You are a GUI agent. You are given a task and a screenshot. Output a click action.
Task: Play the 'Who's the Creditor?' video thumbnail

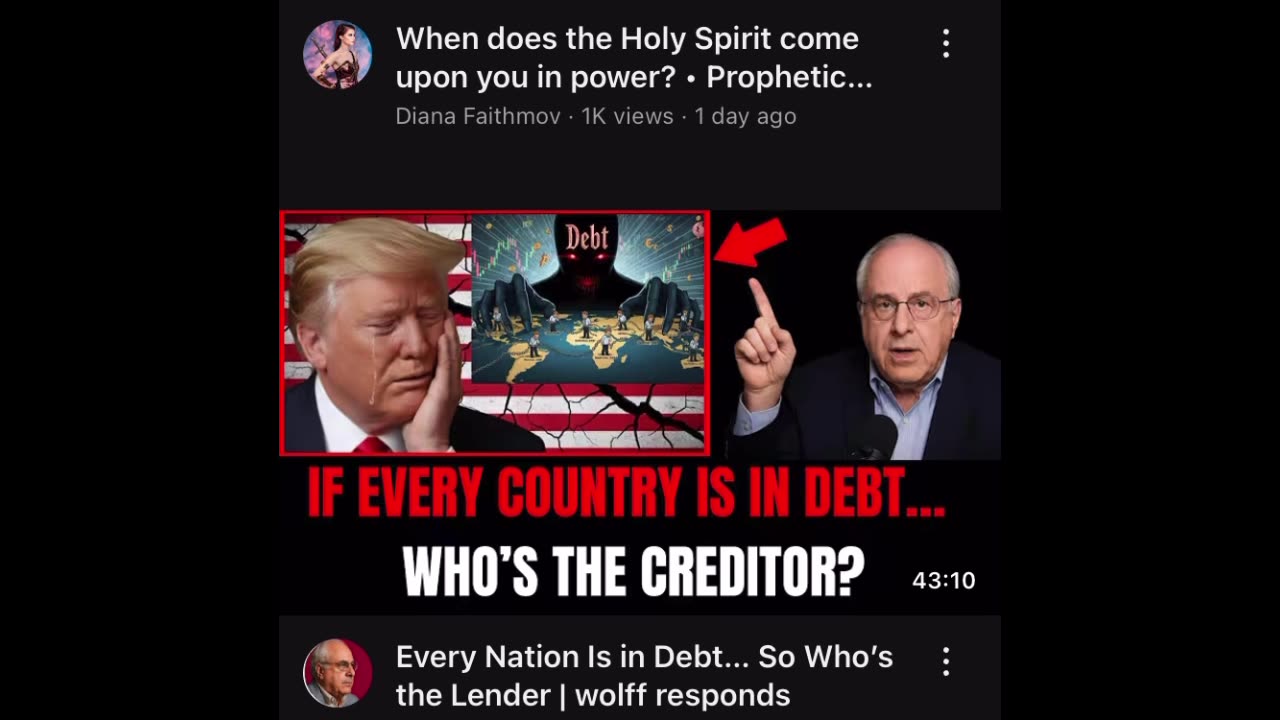640,410
